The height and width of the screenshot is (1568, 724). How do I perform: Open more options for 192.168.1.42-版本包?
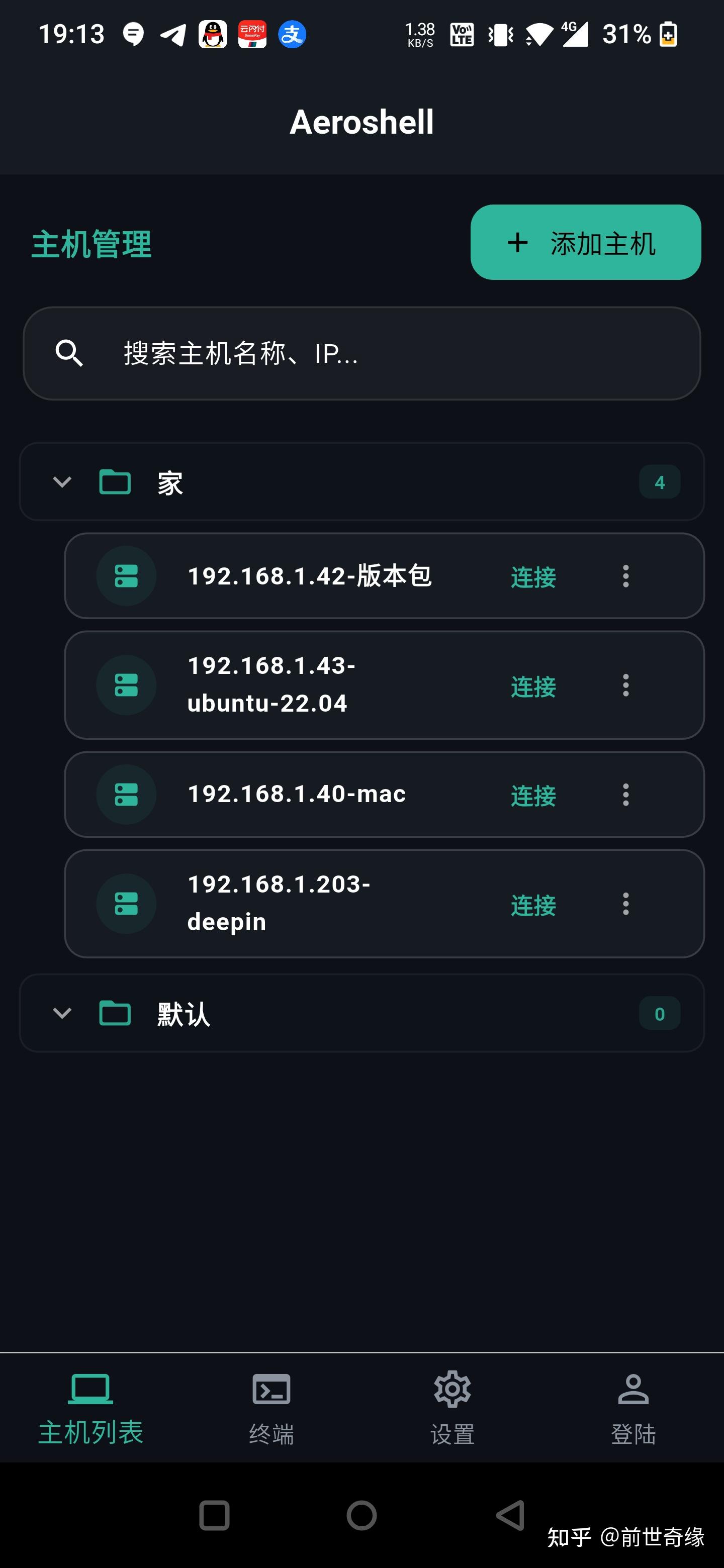(x=625, y=576)
